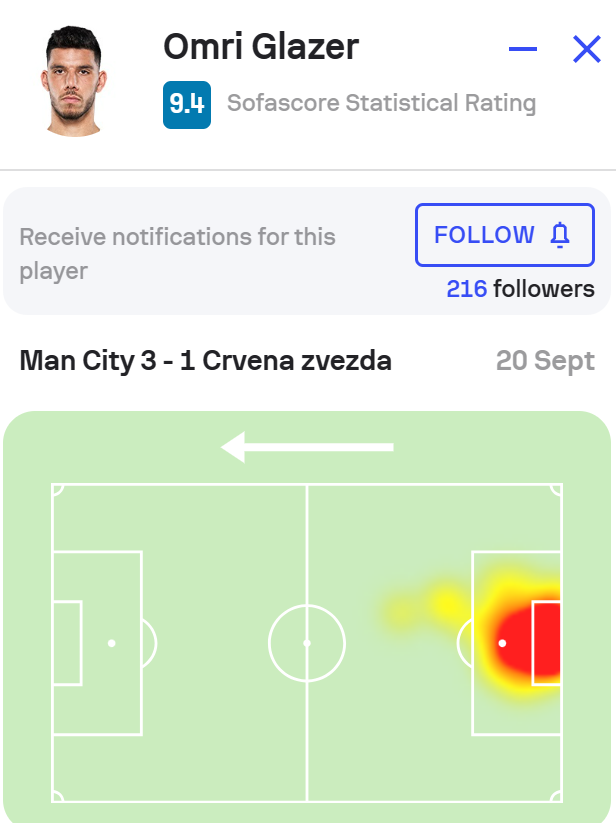Minimize the Omri Glazer player panel
Viewport: 616px width, 823px height.
pos(523,50)
